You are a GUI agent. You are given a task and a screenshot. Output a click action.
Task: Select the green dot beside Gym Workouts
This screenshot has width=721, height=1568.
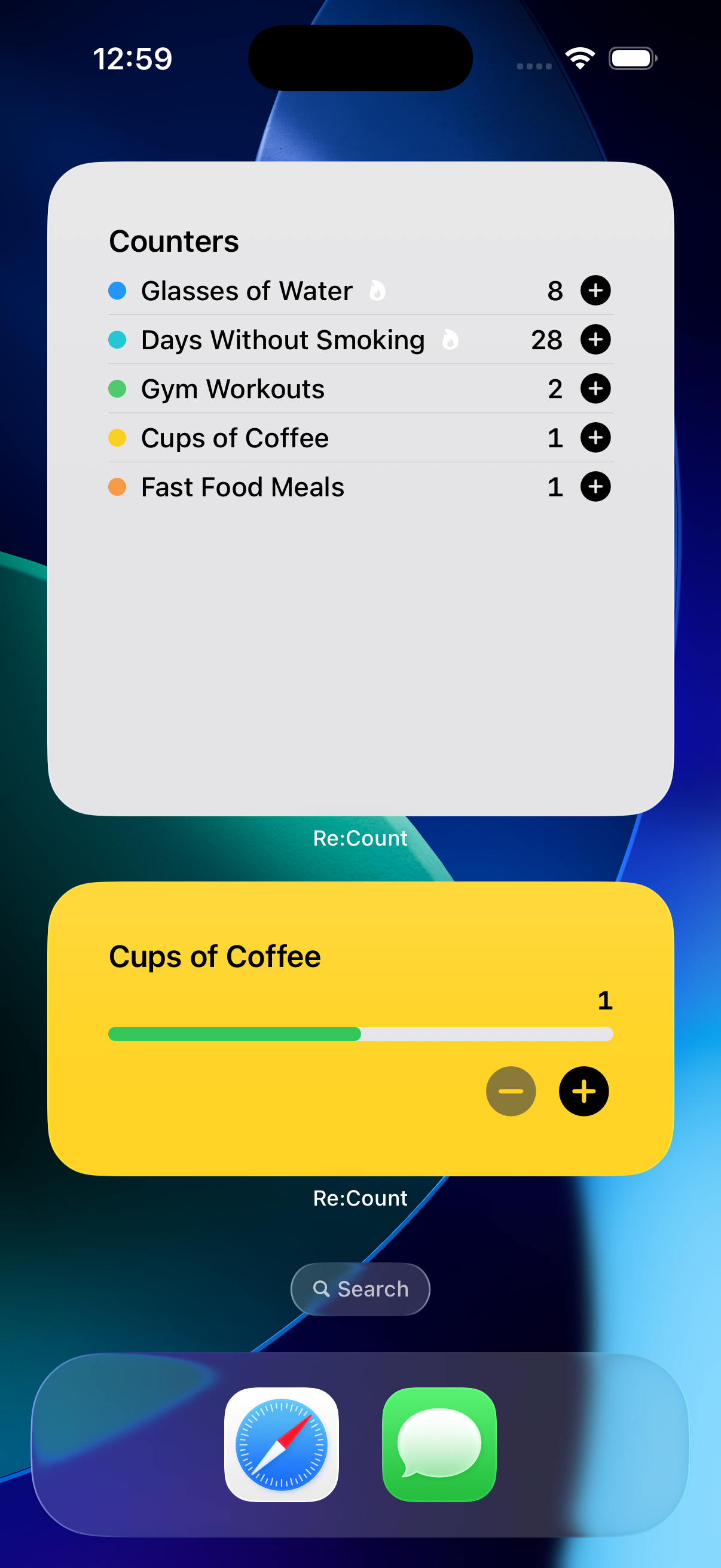click(x=118, y=388)
